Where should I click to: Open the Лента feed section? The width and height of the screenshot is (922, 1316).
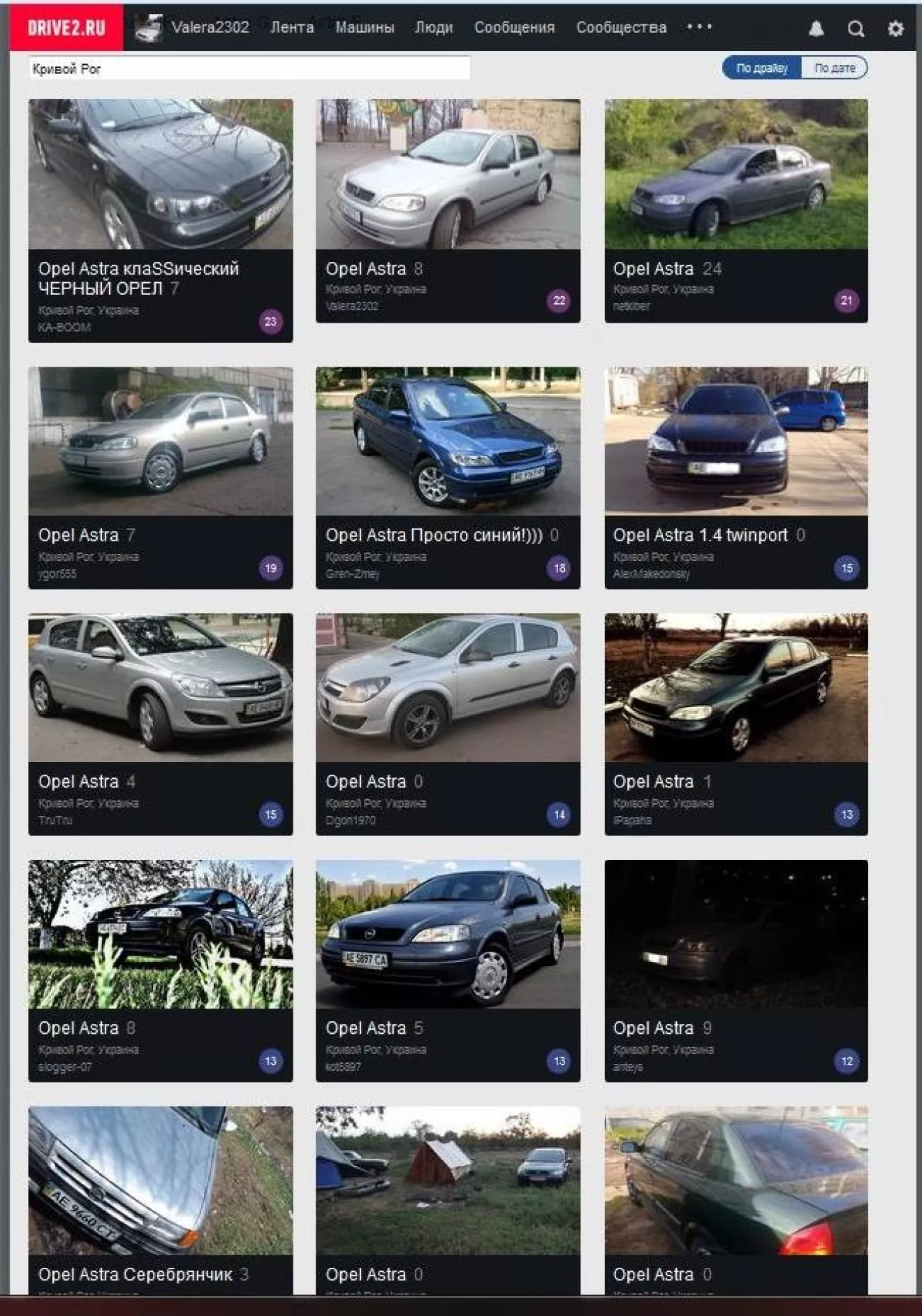(292, 27)
